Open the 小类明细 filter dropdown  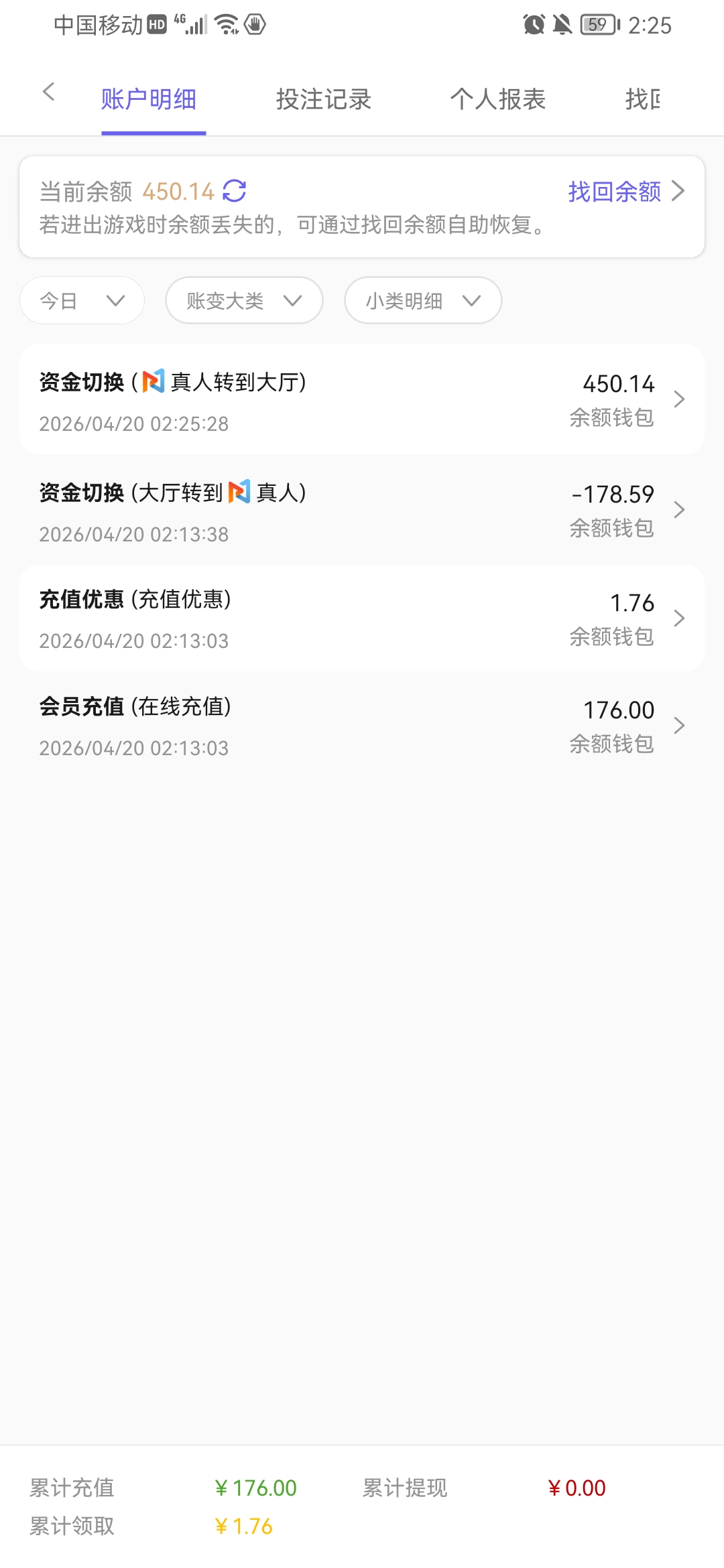[x=422, y=300]
